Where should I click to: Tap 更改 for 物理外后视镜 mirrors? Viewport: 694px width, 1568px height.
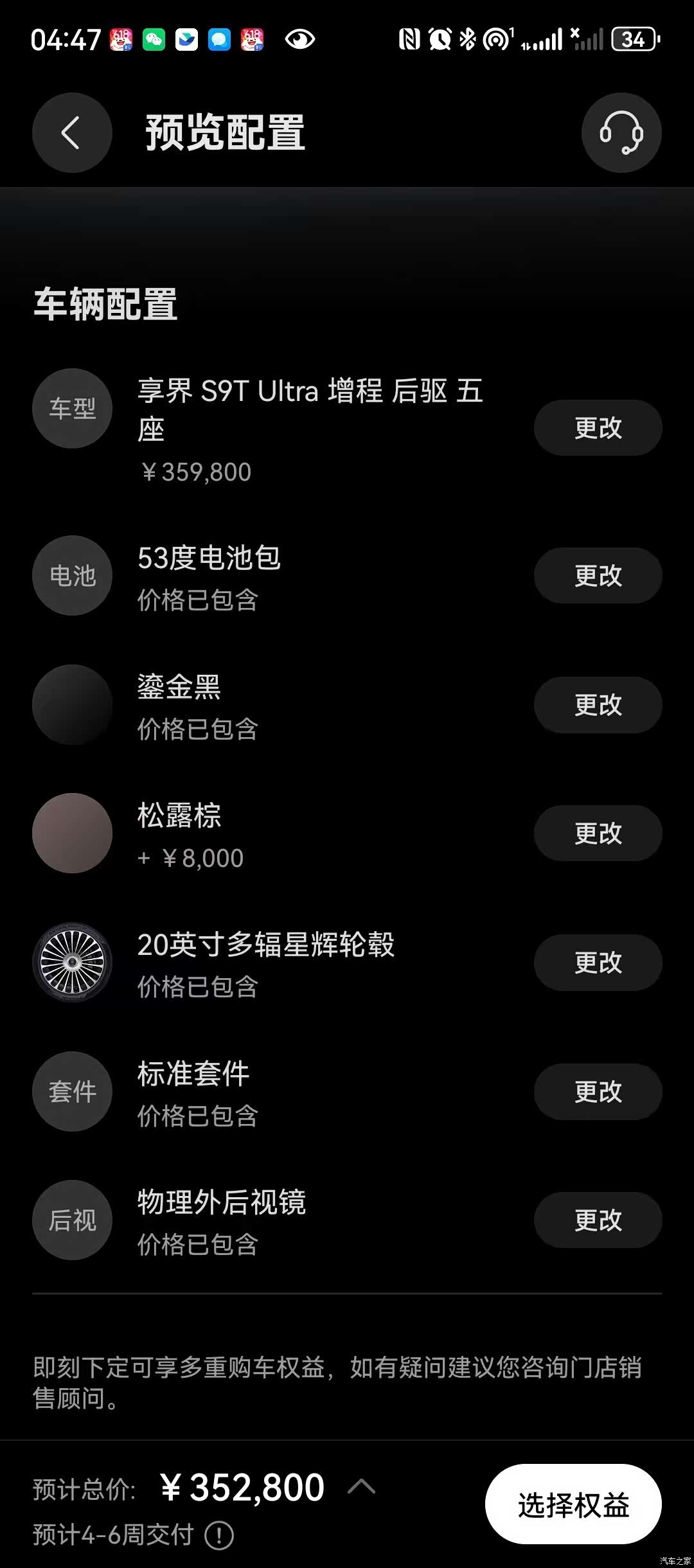tap(598, 1220)
